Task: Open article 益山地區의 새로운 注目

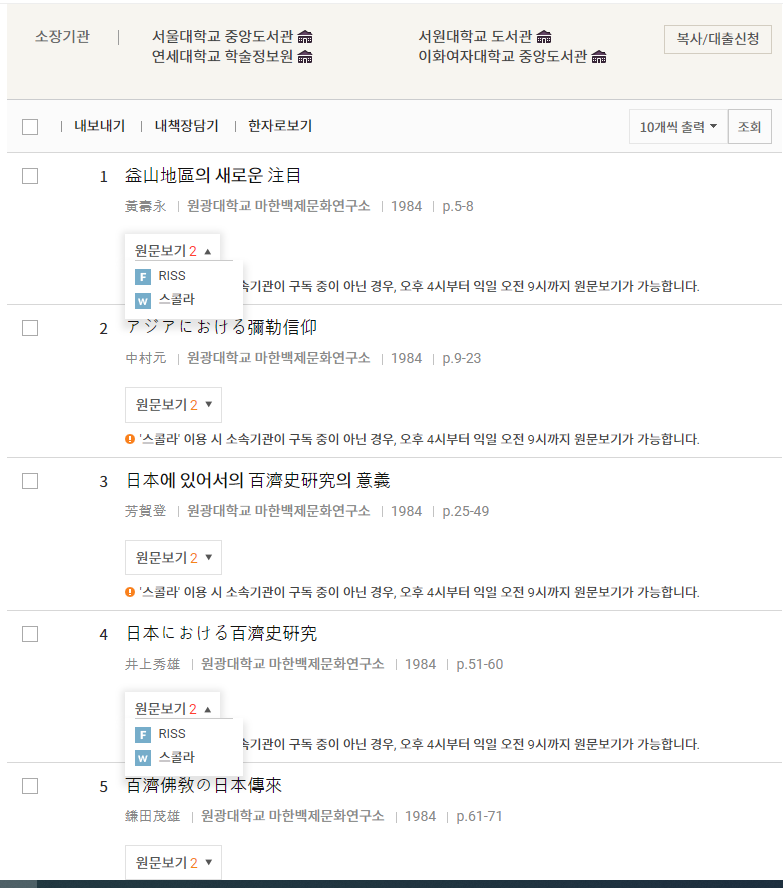Action: coord(213,176)
